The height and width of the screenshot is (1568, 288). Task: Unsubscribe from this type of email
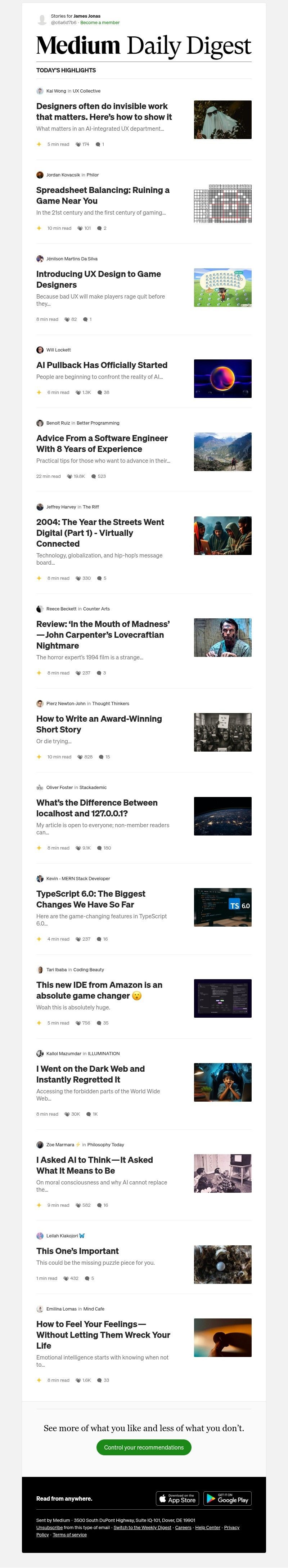(49, 1527)
